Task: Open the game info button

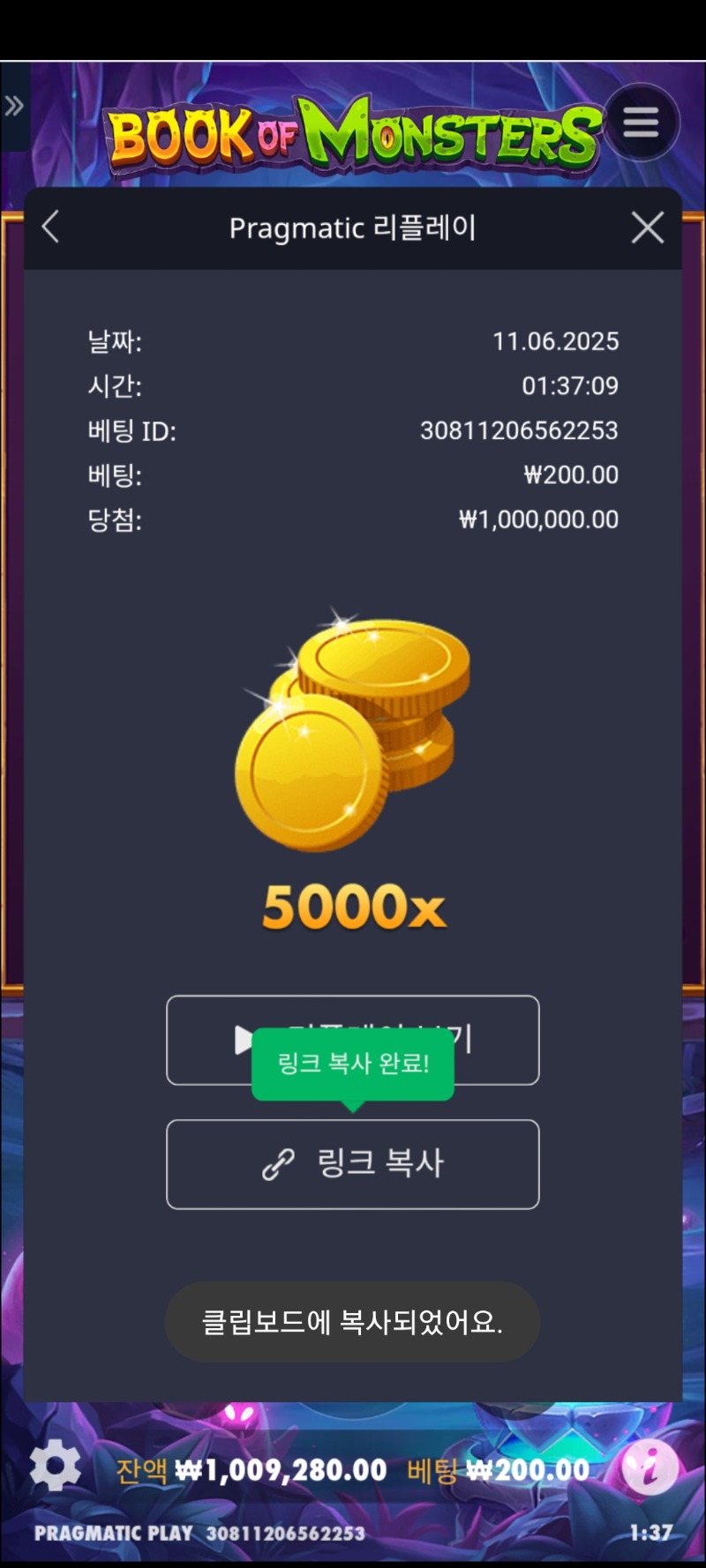Action: [x=650, y=1467]
